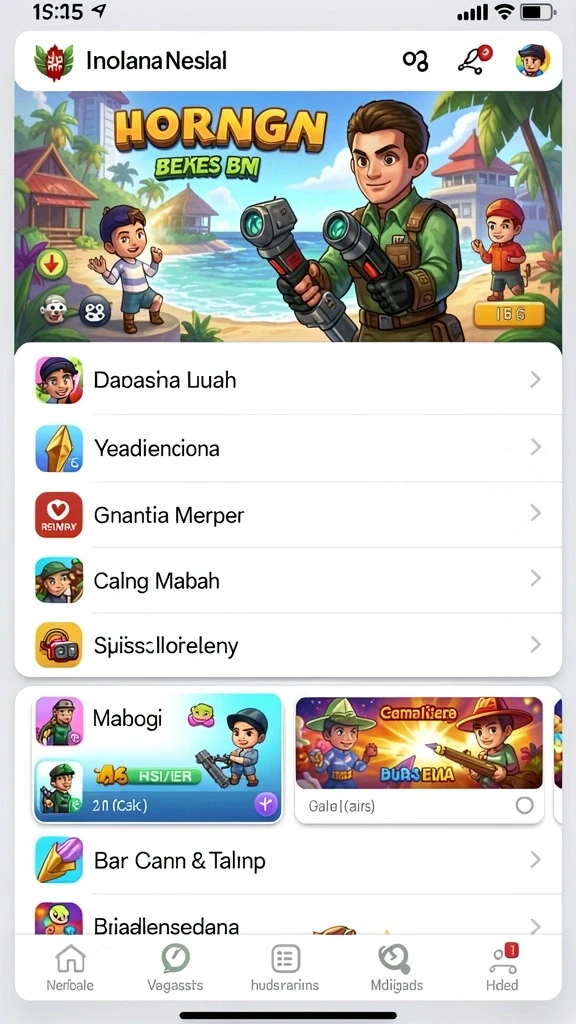Tap the red download arrow on banner
Viewport: 576px width, 1024px height.
coord(52,266)
